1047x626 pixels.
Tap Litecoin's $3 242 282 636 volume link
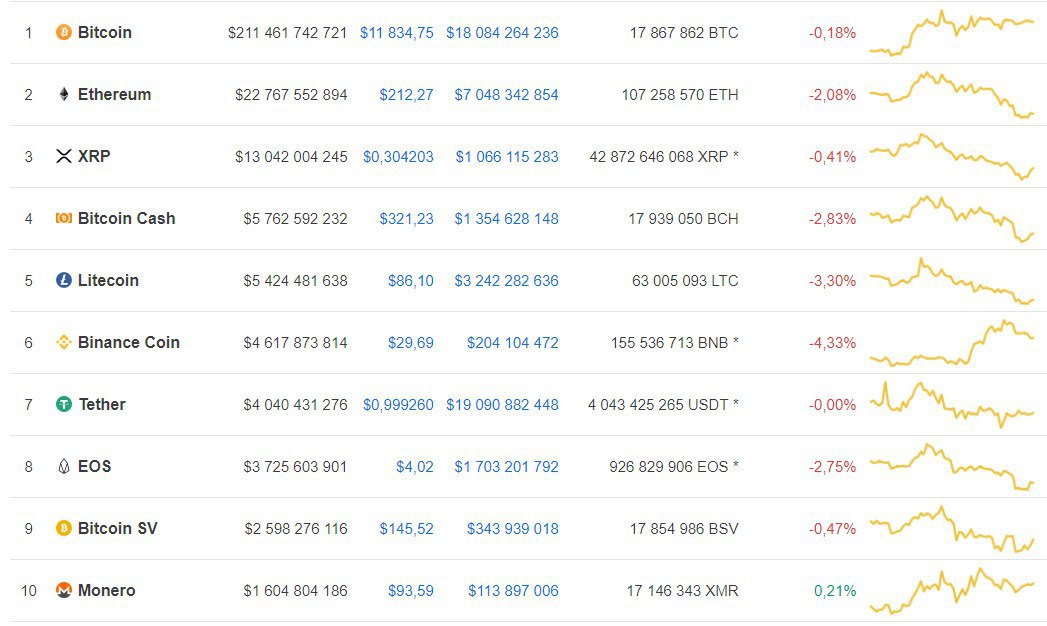click(506, 281)
